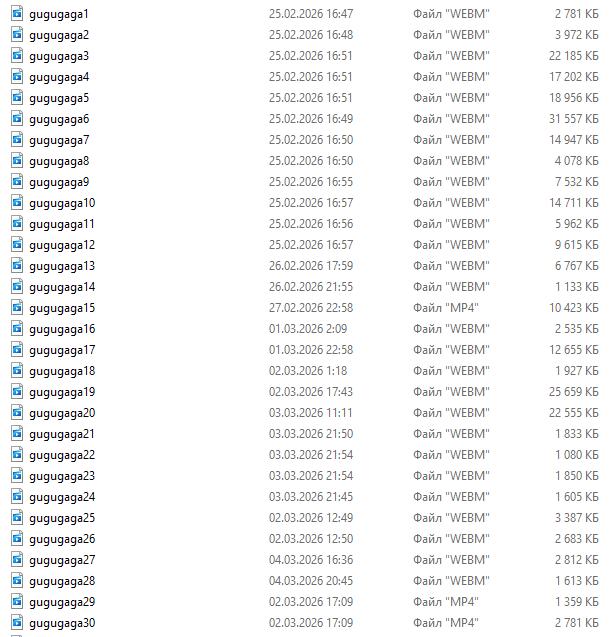Select the gugugaga15 MP4 file

point(62,308)
